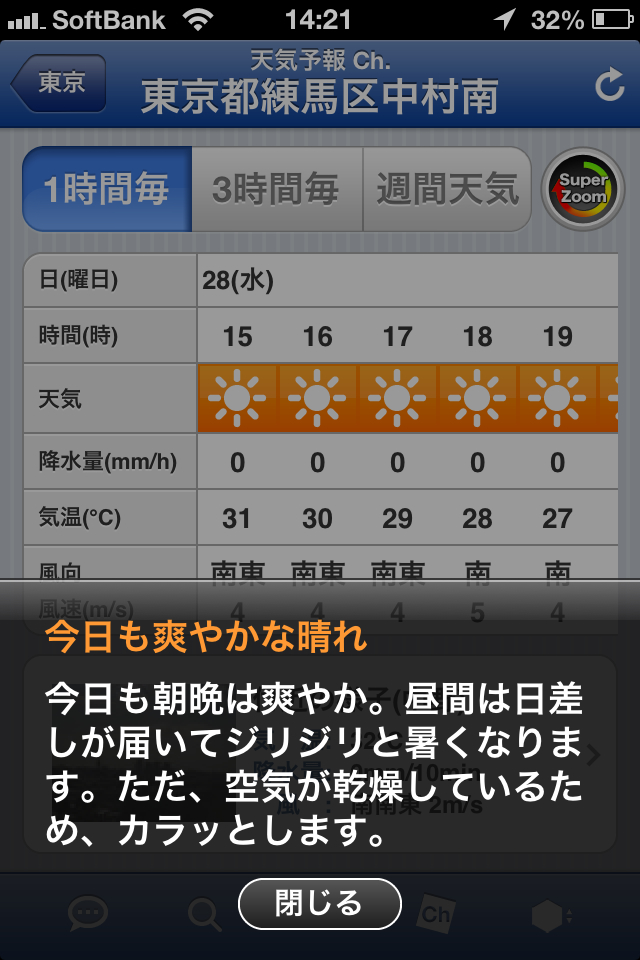Open the search magnifier in the bottom bar

pyautogui.click(x=204, y=913)
